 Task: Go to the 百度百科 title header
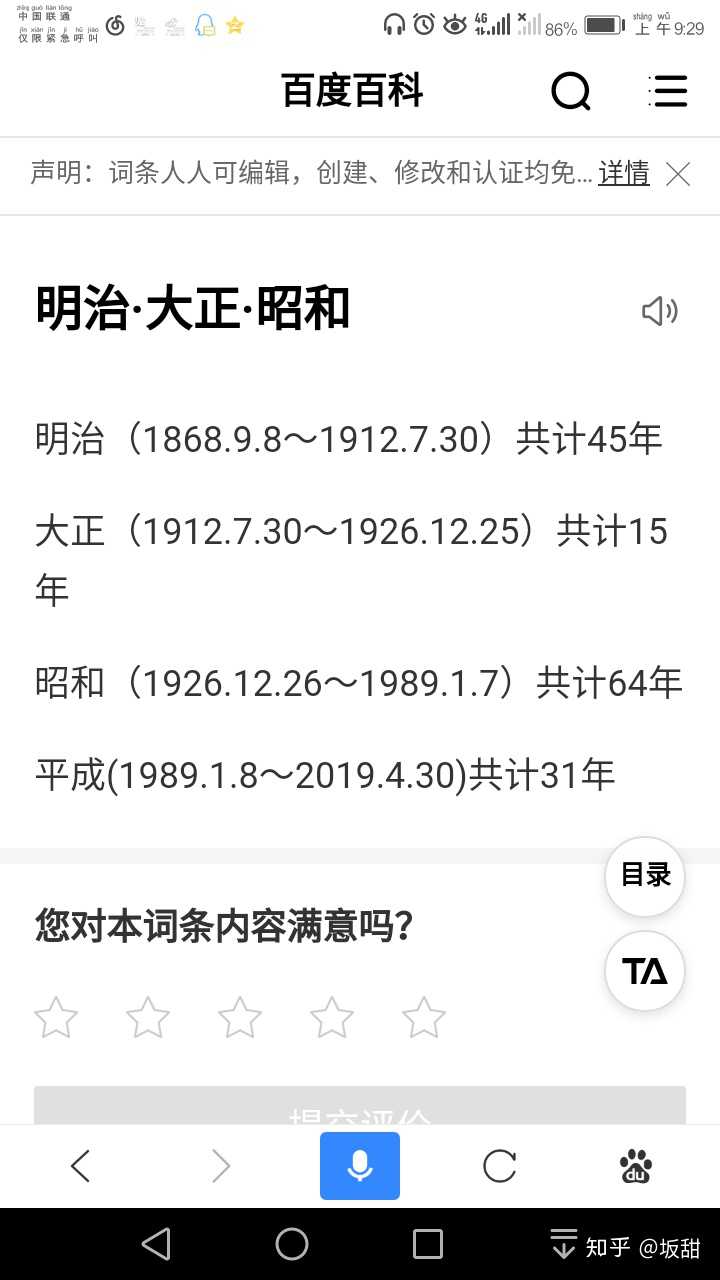352,91
